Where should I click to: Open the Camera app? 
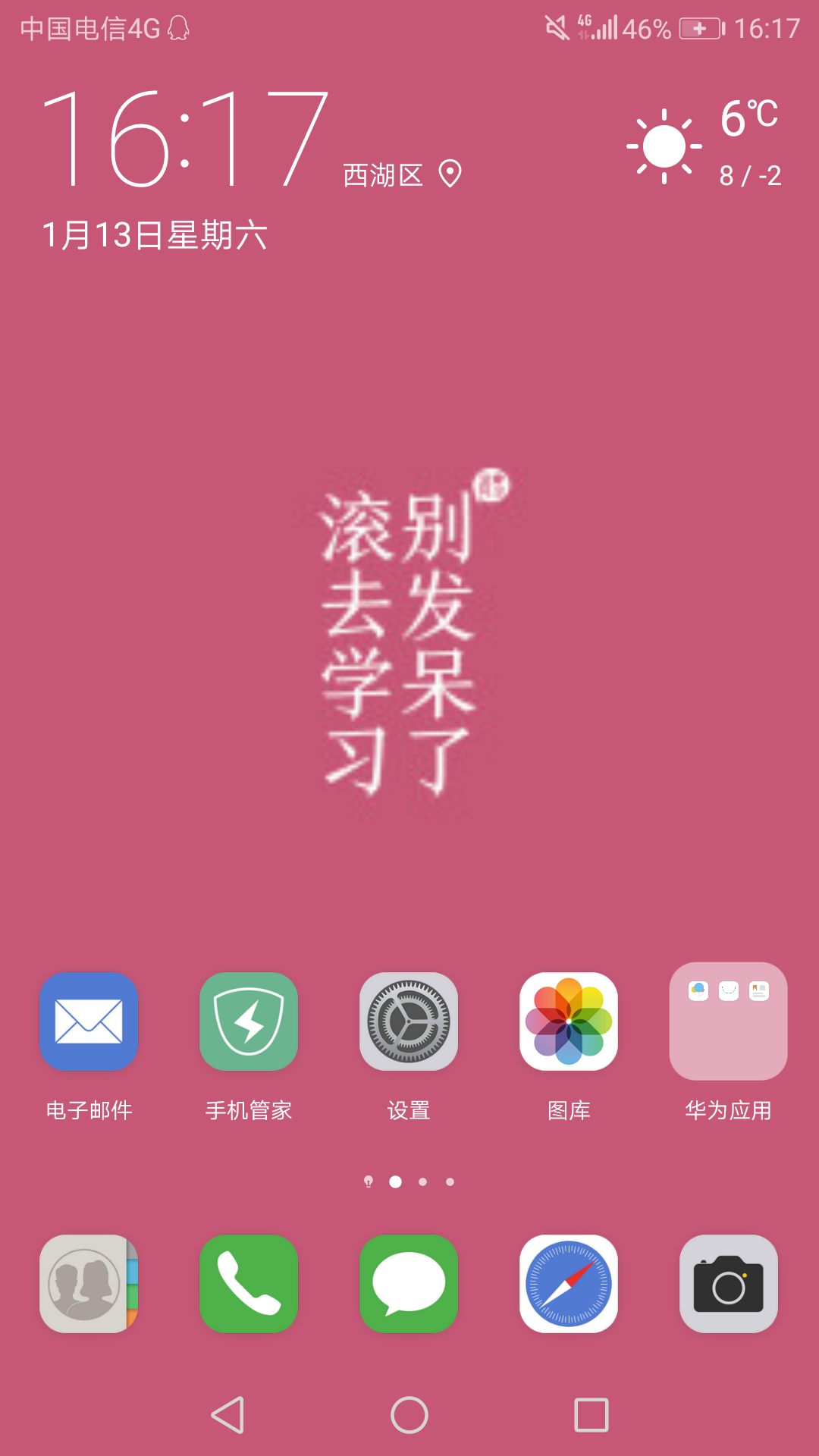pyautogui.click(x=730, y=1283)
